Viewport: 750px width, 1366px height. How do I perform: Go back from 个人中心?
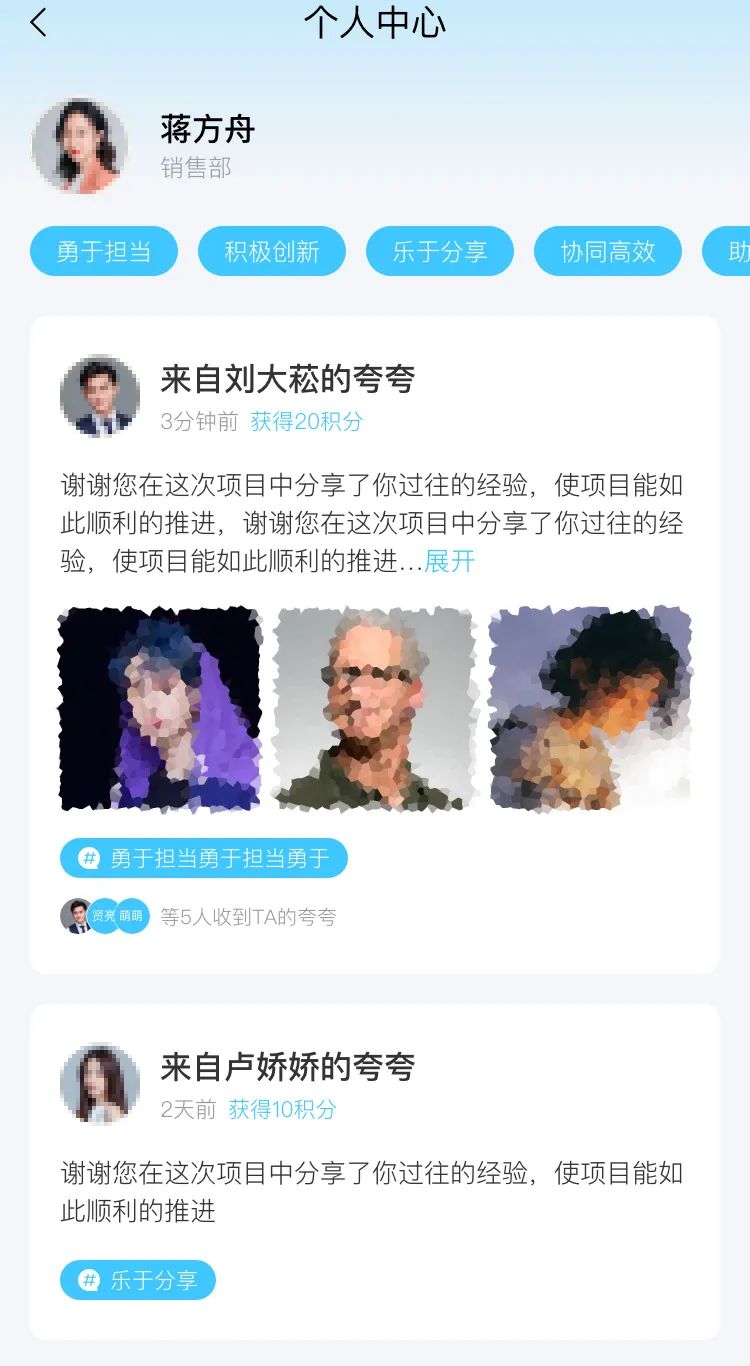tap(38, 23)
